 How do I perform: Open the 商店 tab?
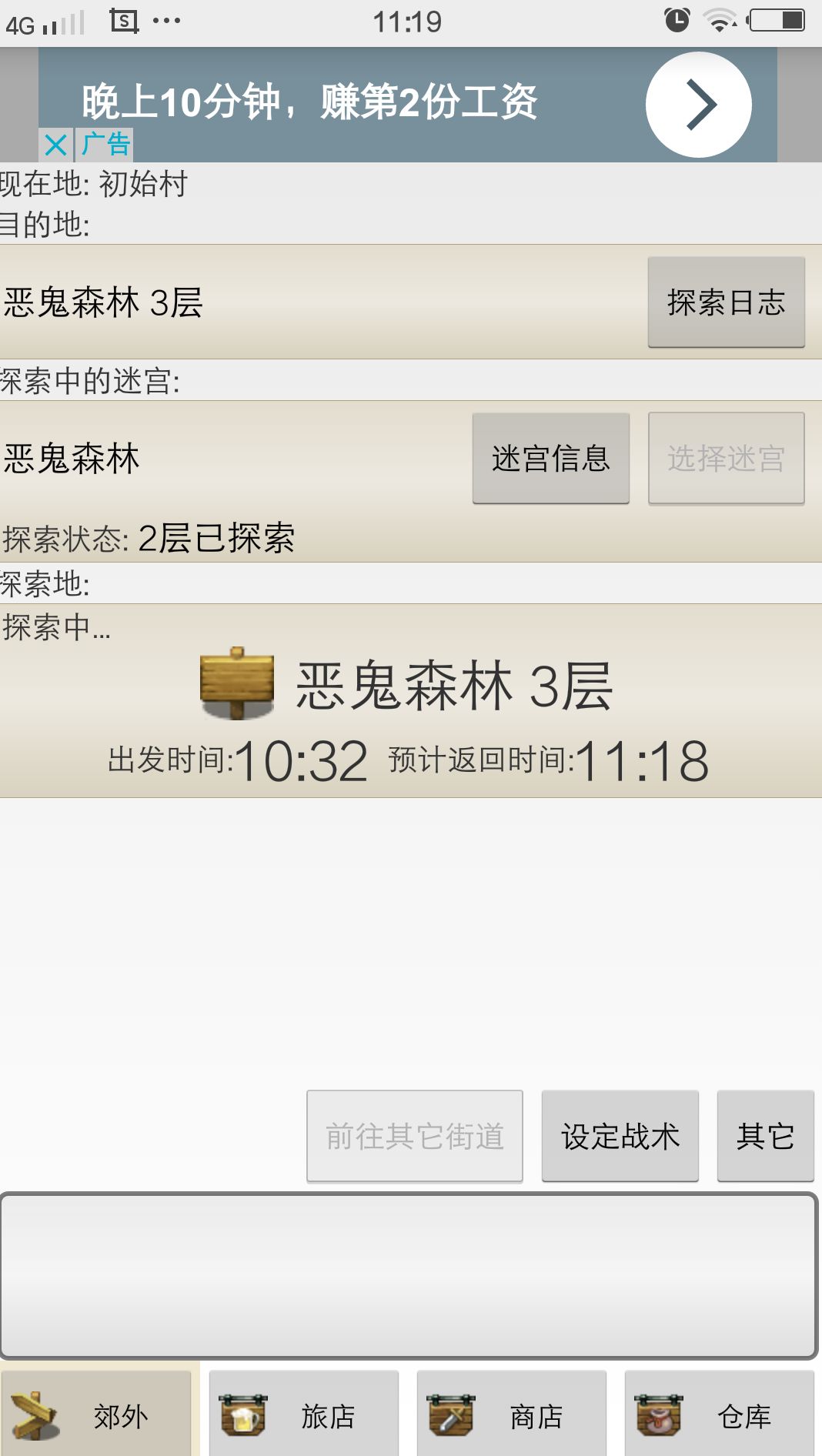click(512, 1414)
